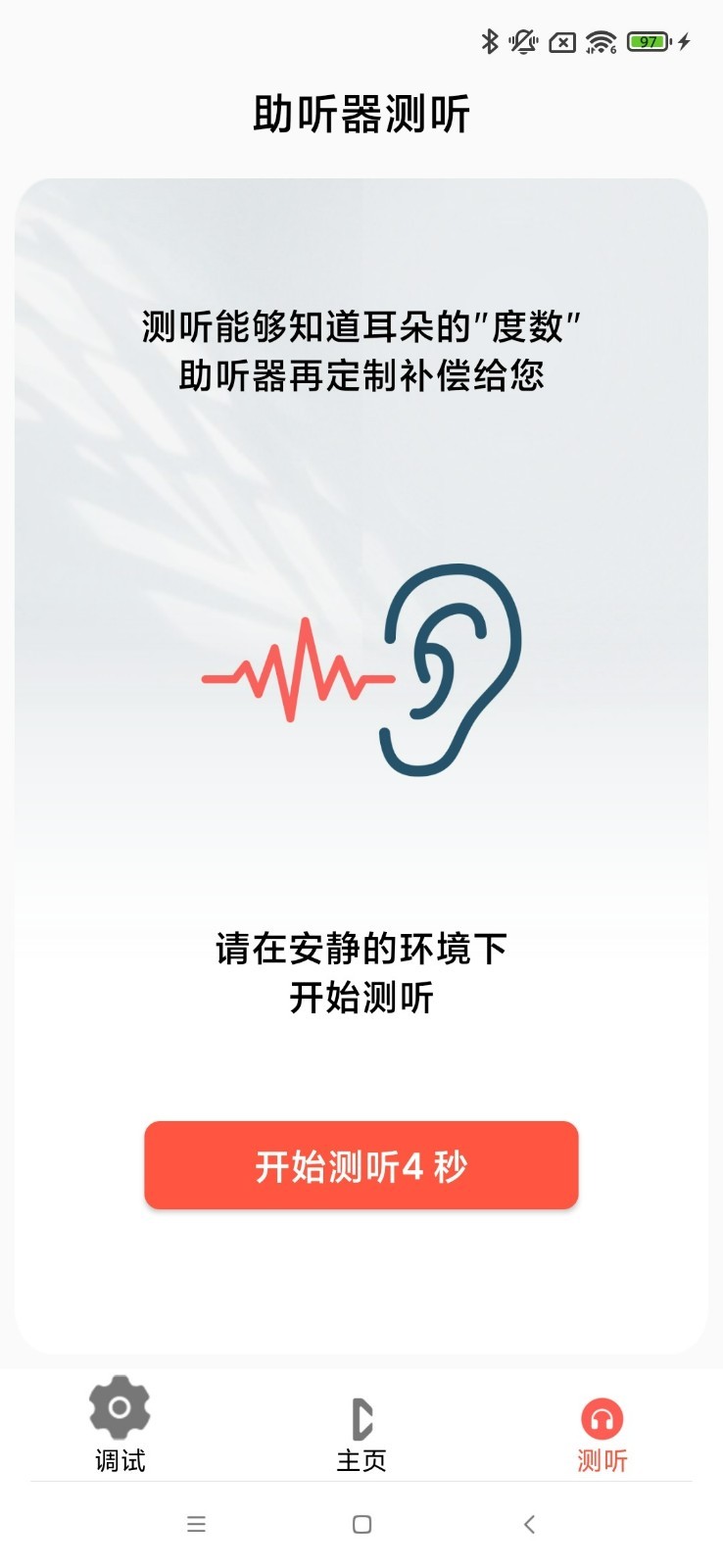
Task: Tap the muted vibration status icon
Action: pyautogui.click(x=522, y=41)
